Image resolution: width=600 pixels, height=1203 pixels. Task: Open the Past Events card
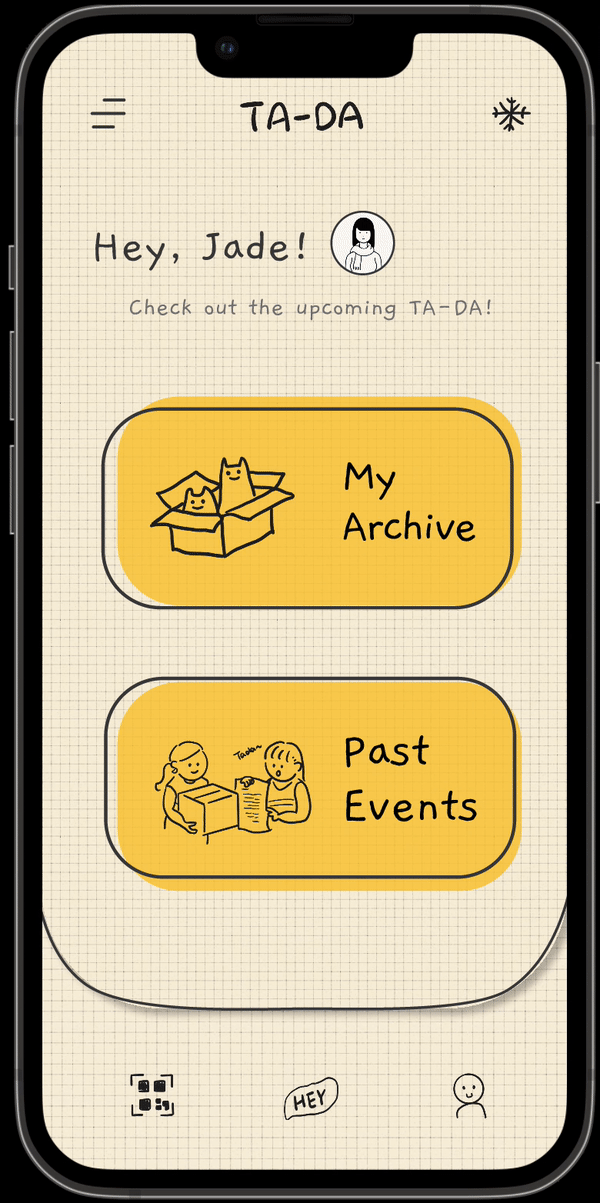pyautogui.click(x=312, y=782)
